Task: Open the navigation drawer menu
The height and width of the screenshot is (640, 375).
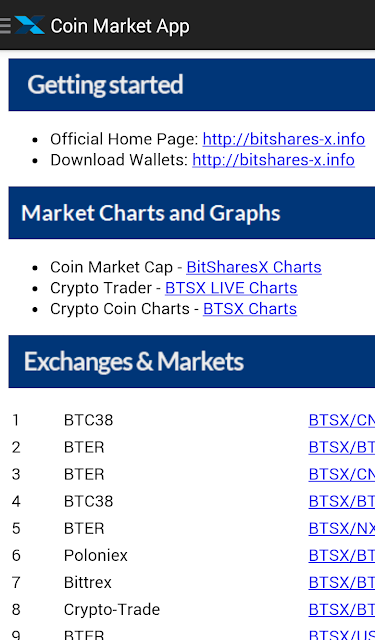Action: [6, 25]
